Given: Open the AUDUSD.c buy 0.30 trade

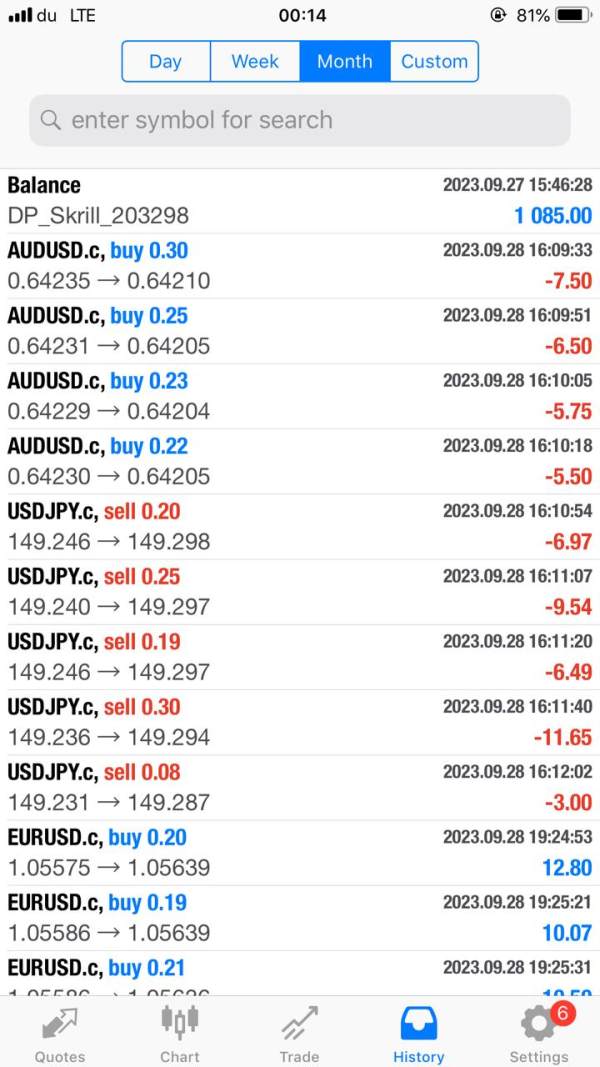Looking at the screenshot, I should tap(300, 266).
